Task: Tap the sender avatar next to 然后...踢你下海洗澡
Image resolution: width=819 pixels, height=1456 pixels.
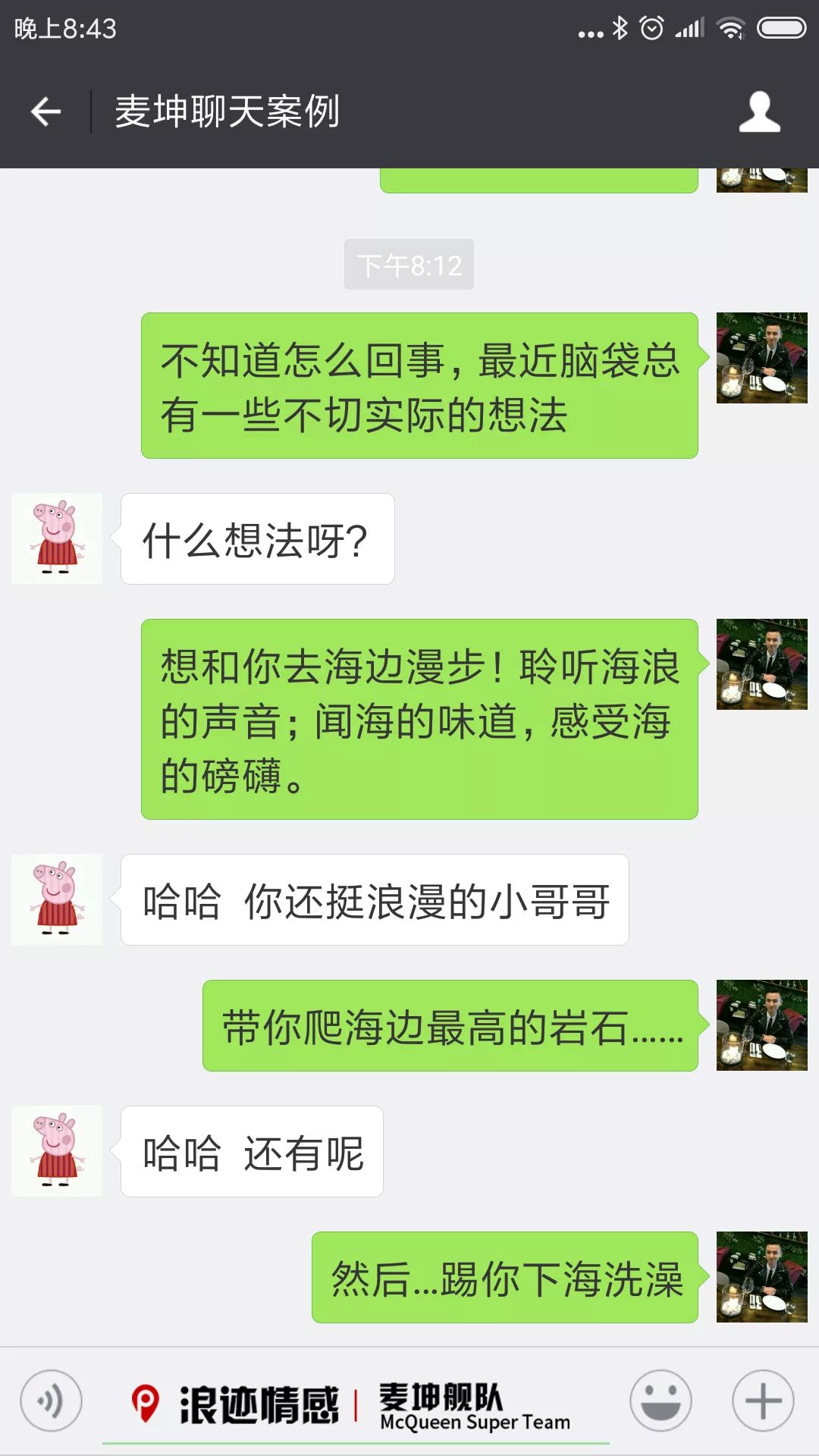Action: click(x=761, y=1277)
